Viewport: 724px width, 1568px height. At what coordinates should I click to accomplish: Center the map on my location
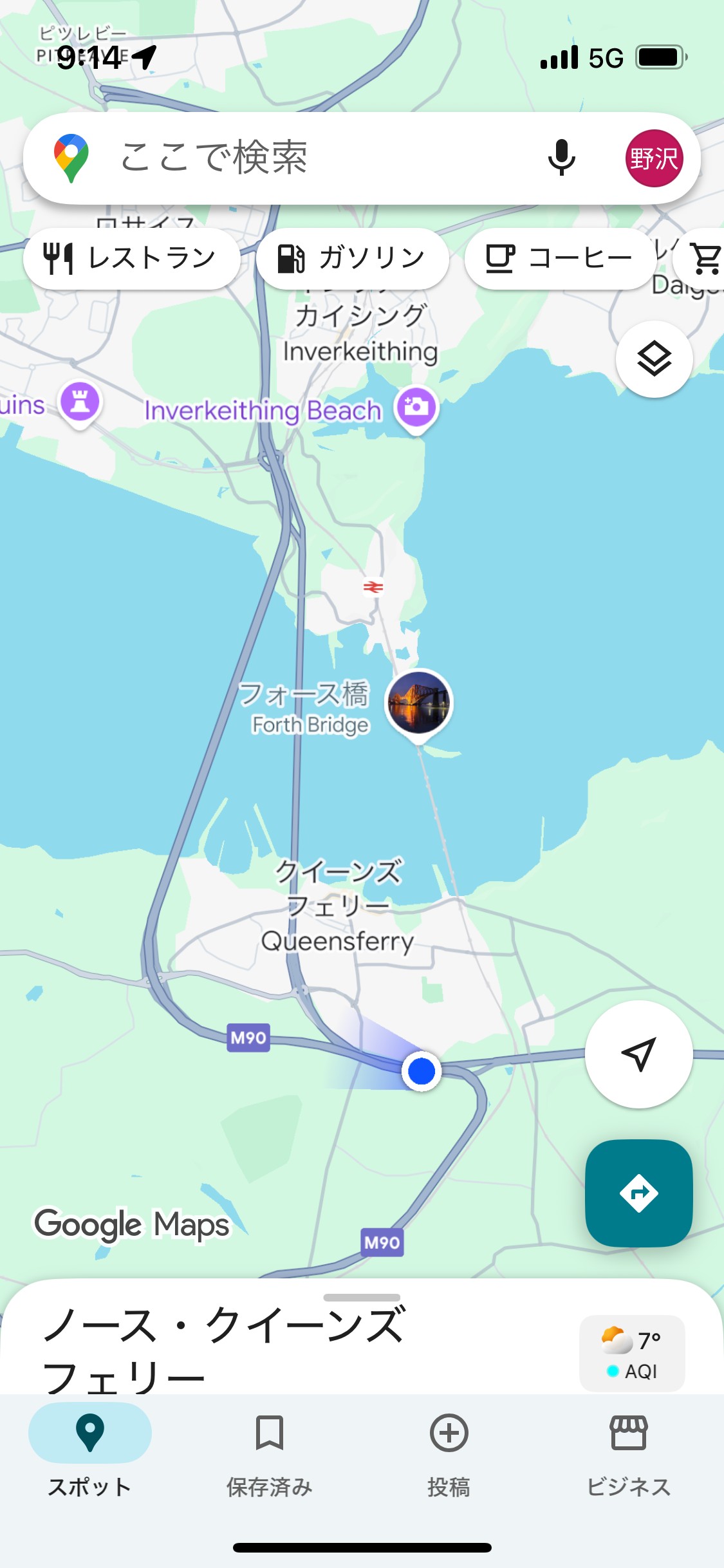coord(638,1054)
